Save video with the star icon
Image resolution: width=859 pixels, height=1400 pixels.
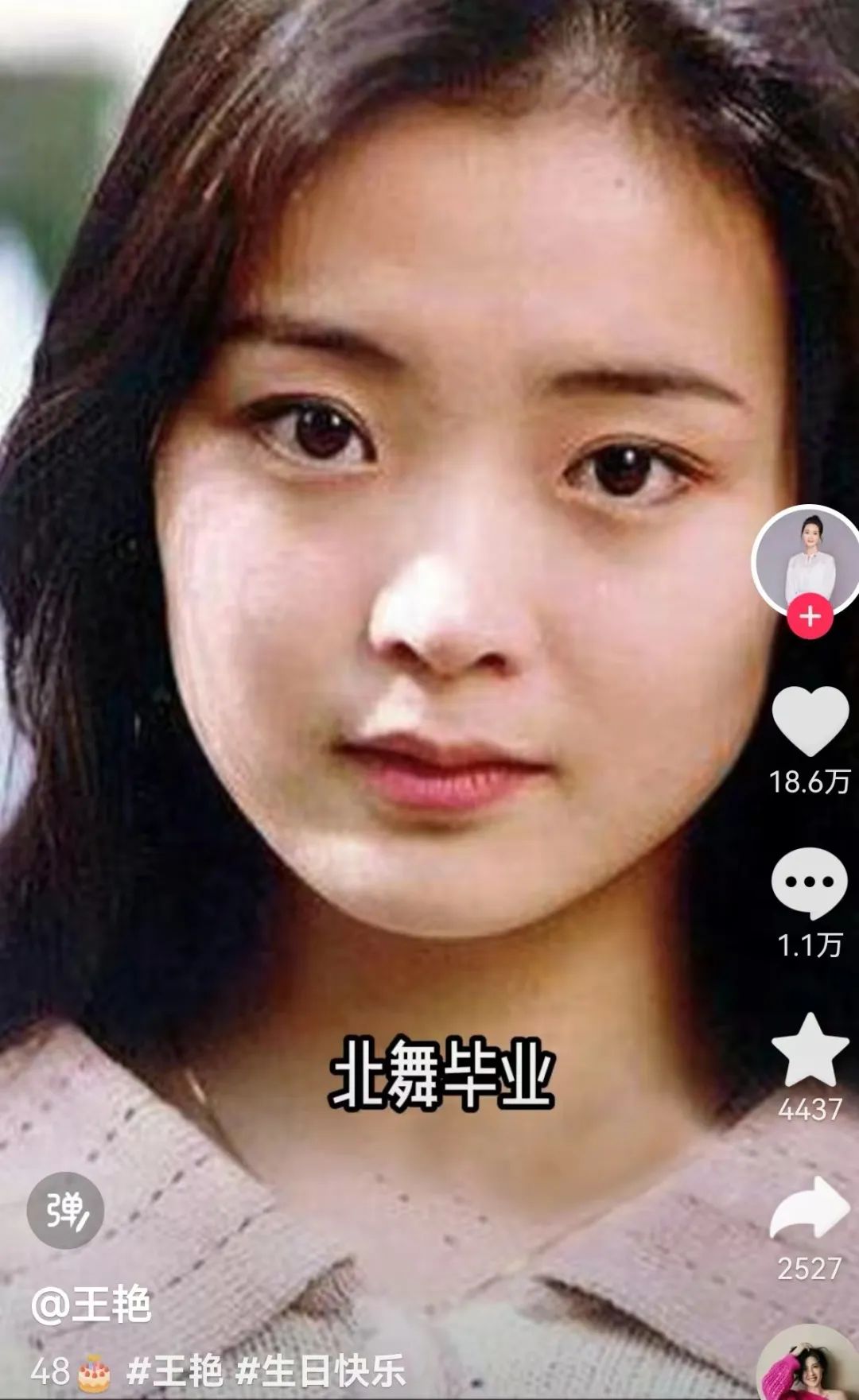(810, 1050)
